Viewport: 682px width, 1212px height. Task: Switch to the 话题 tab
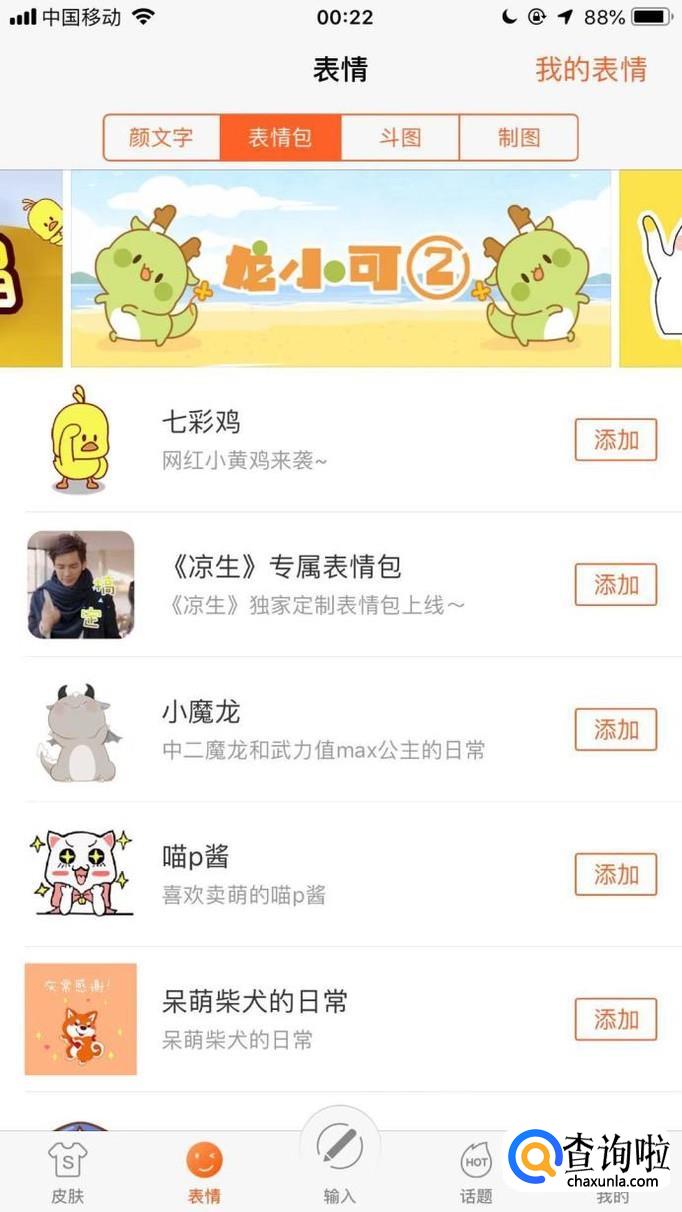coord(476,1172)
